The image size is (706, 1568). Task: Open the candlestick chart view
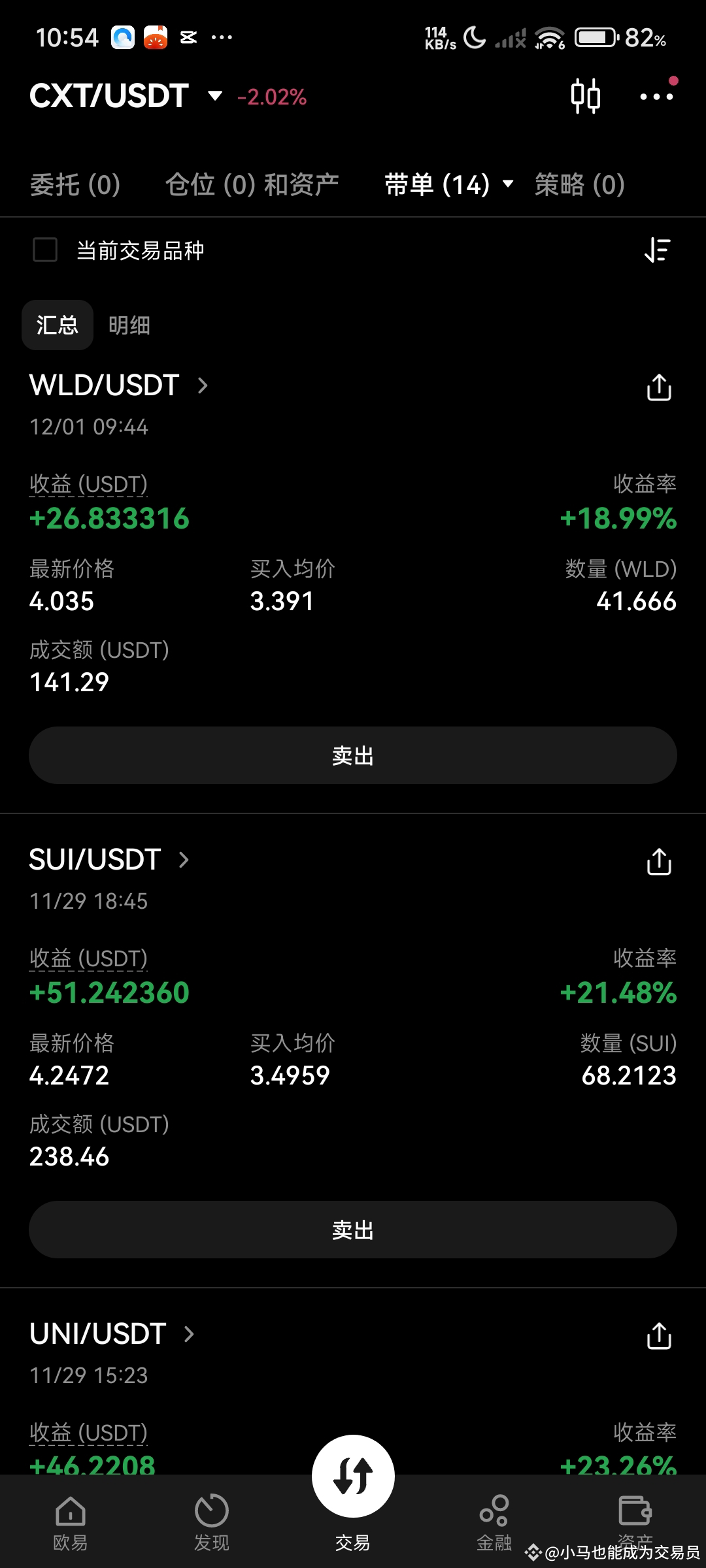[x=585, y=96]
